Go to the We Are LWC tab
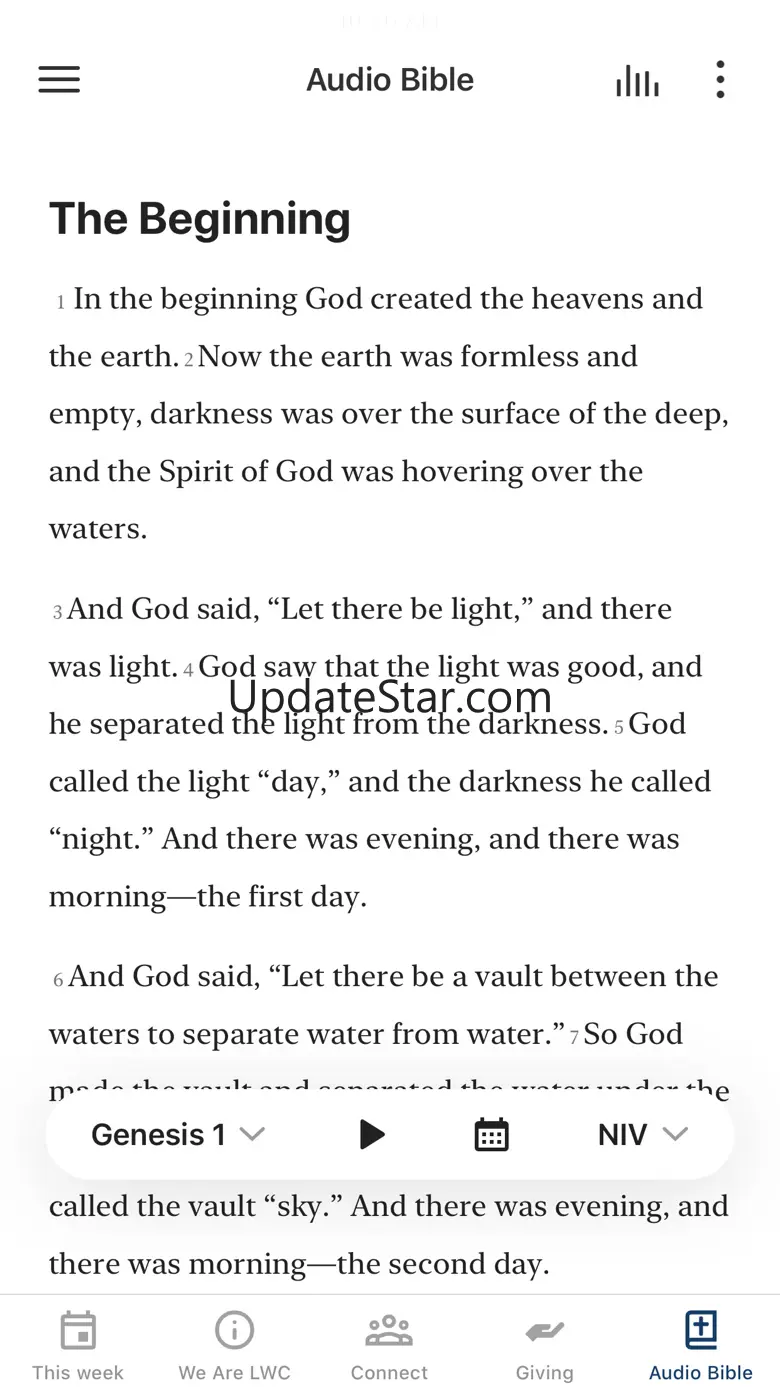Screen dimensions: 780x1387 point(234,1345)
